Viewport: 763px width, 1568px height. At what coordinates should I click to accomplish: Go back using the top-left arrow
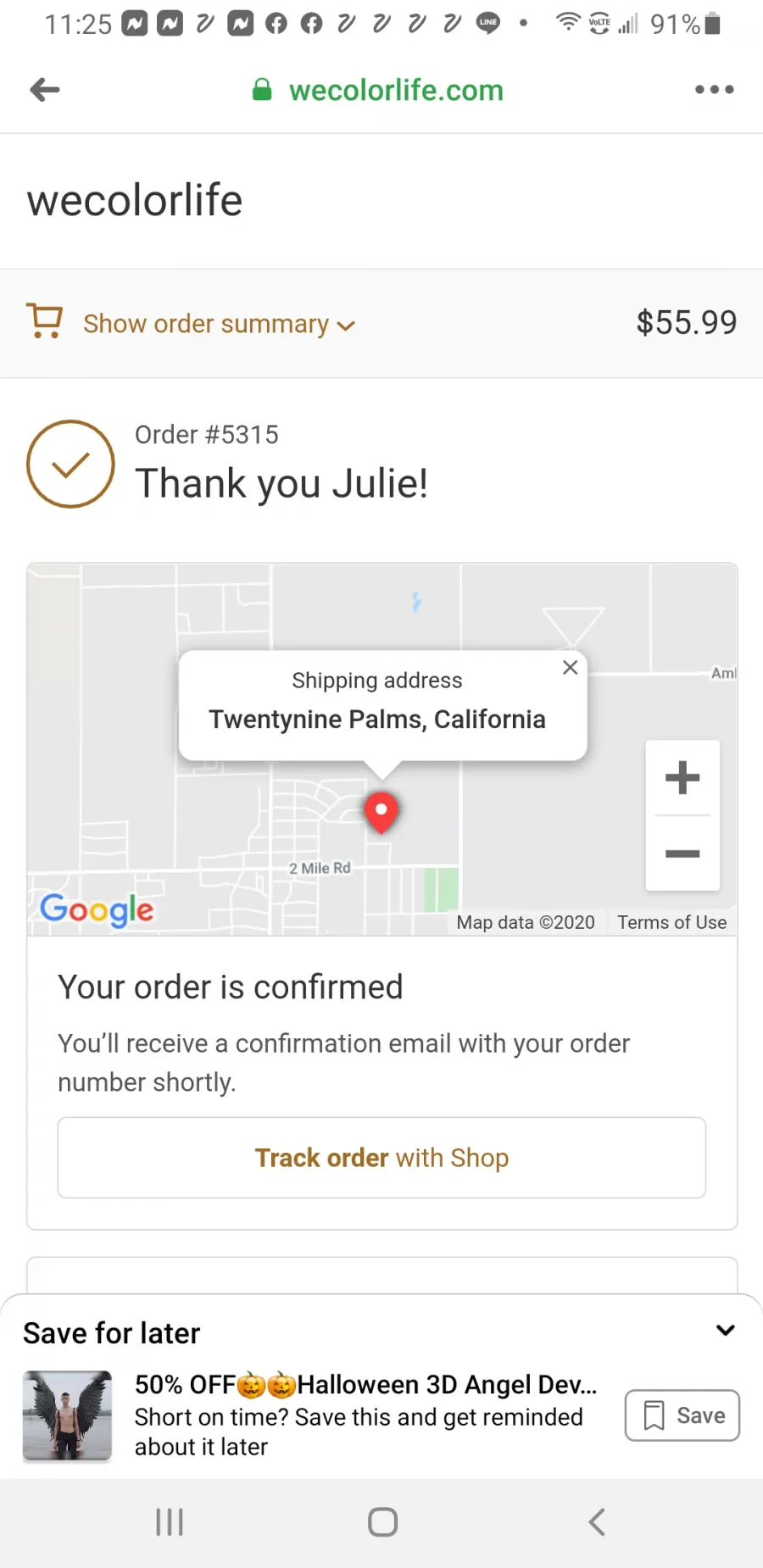click(45, 89)
